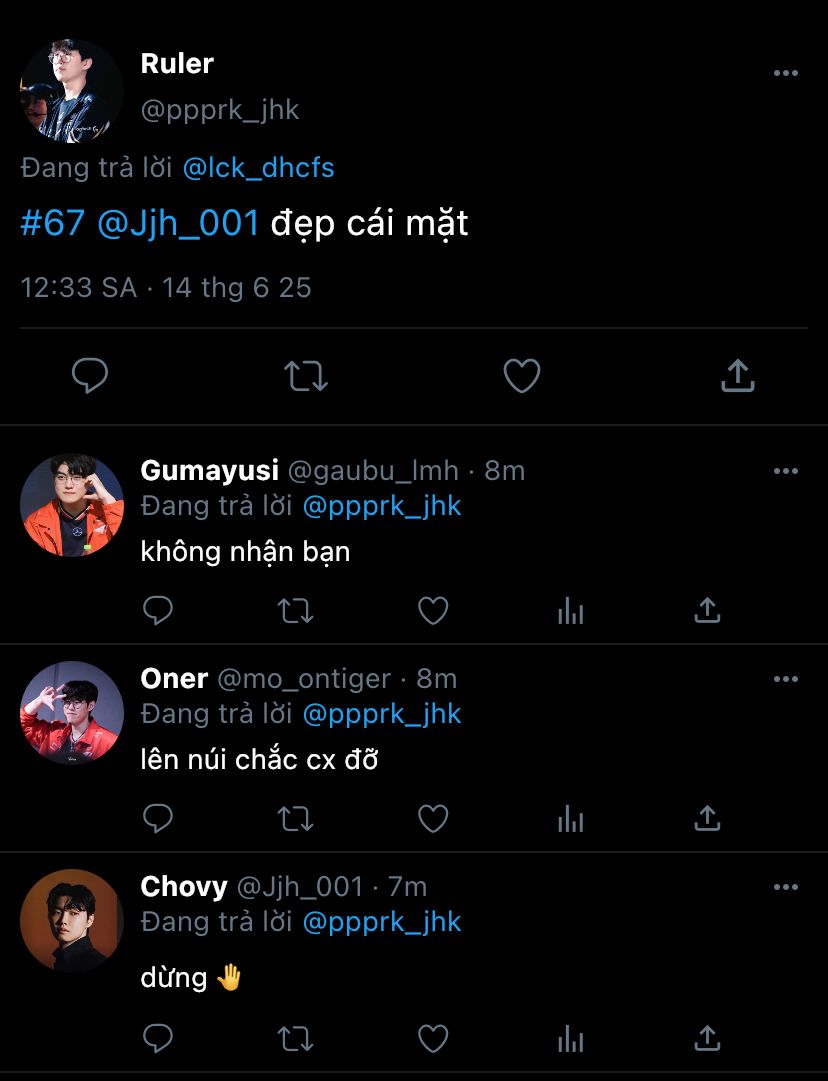The image size is (828, 1081).
Task: Open the @lck_dhcfs mention link
Action: coord(258,167)
